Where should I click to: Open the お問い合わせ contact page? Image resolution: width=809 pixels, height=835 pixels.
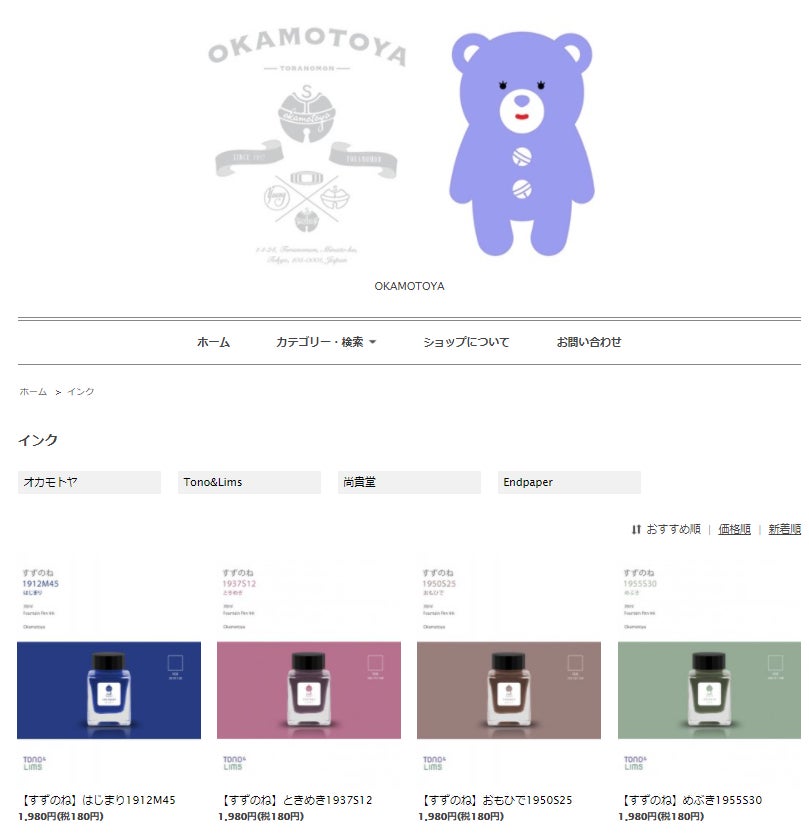click(589, 342)
